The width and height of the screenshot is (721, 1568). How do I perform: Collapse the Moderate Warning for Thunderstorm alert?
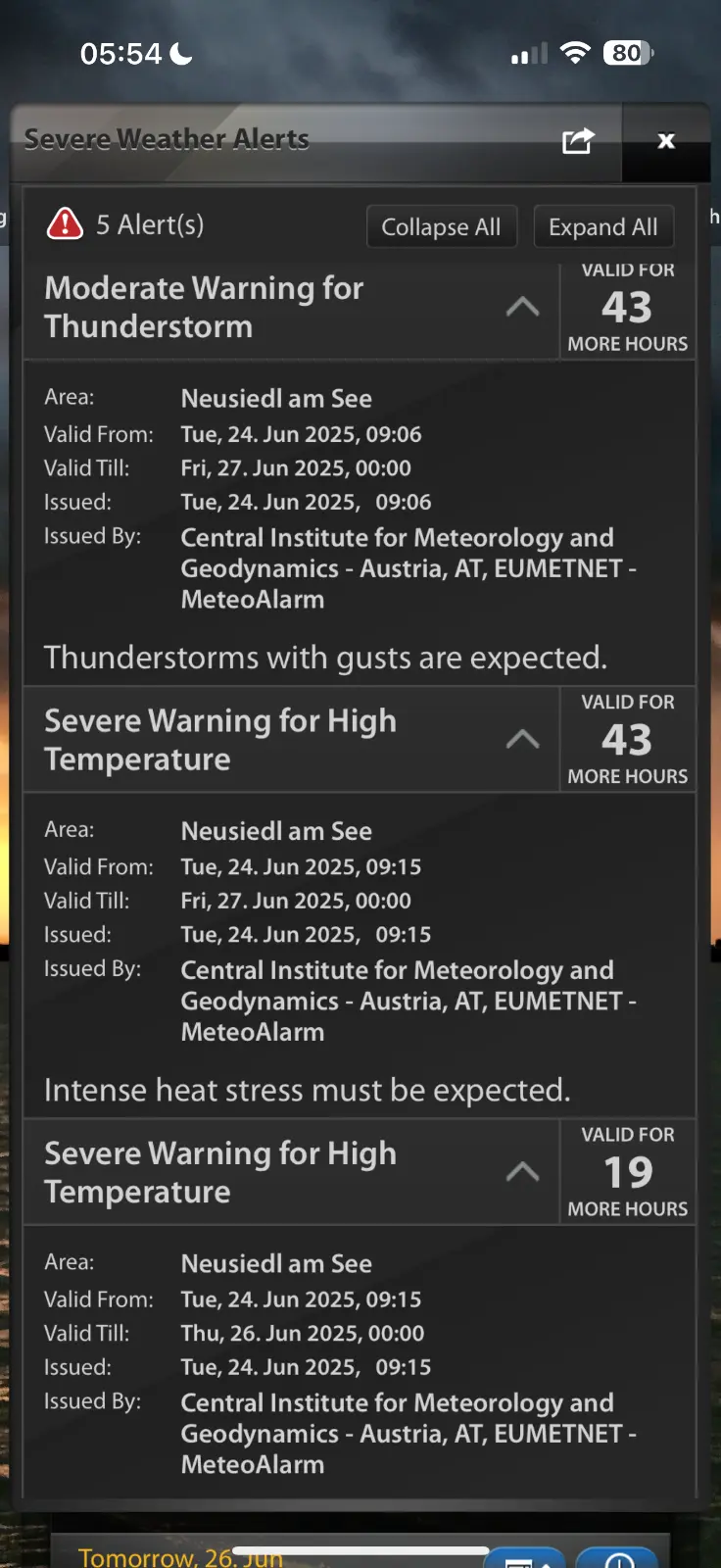(x=522, y=308)
